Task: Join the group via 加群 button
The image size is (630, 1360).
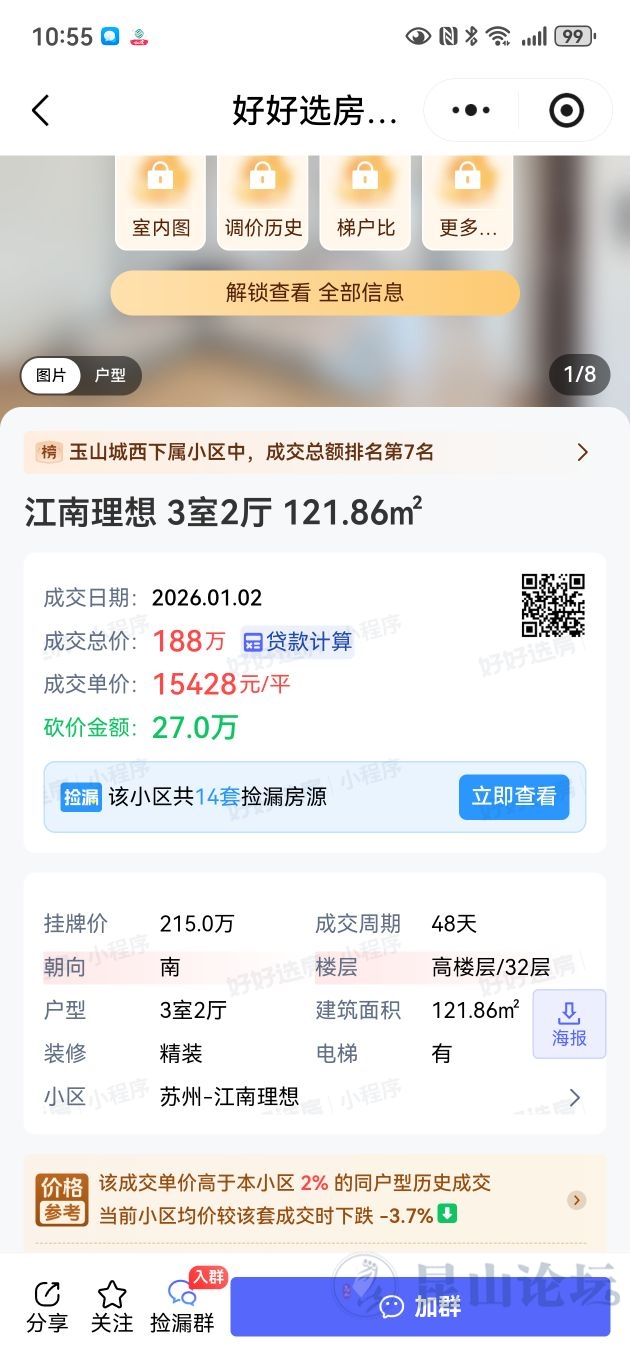Action: (x=420, y=1306)
